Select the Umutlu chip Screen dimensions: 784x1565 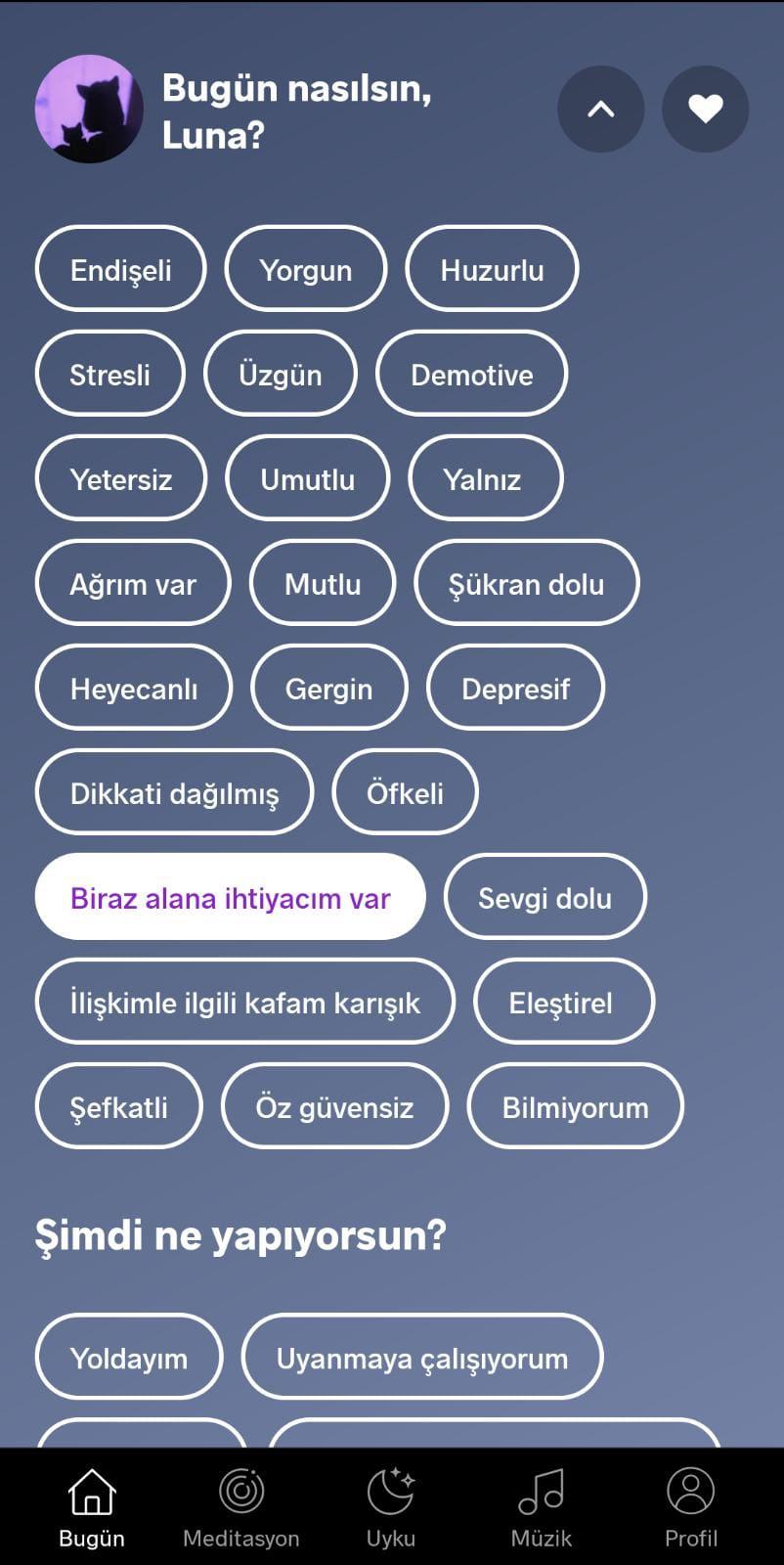click(x=307, y=478)
